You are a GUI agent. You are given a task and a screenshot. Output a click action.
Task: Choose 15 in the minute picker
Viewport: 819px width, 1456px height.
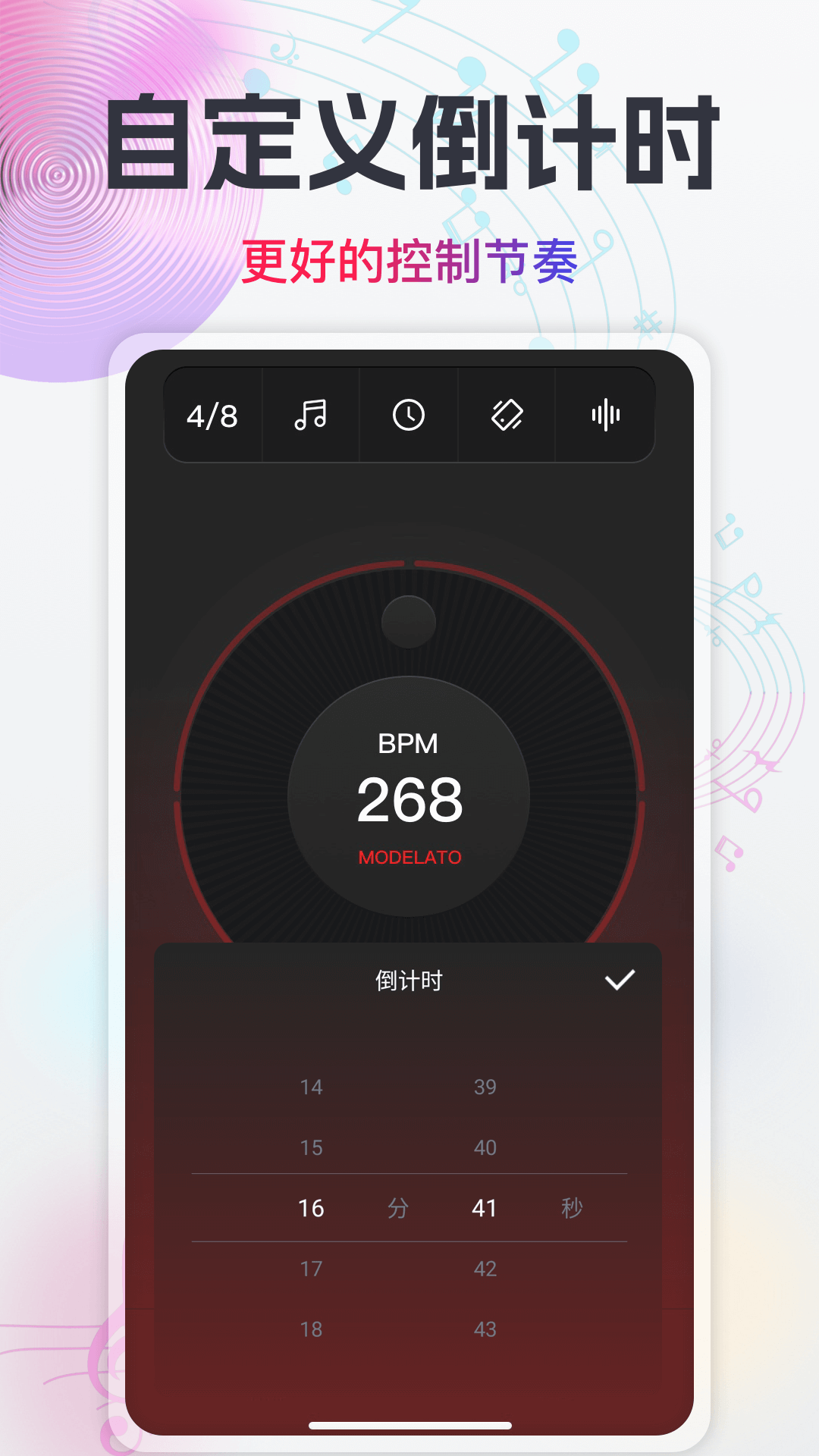coord(309,1147)
